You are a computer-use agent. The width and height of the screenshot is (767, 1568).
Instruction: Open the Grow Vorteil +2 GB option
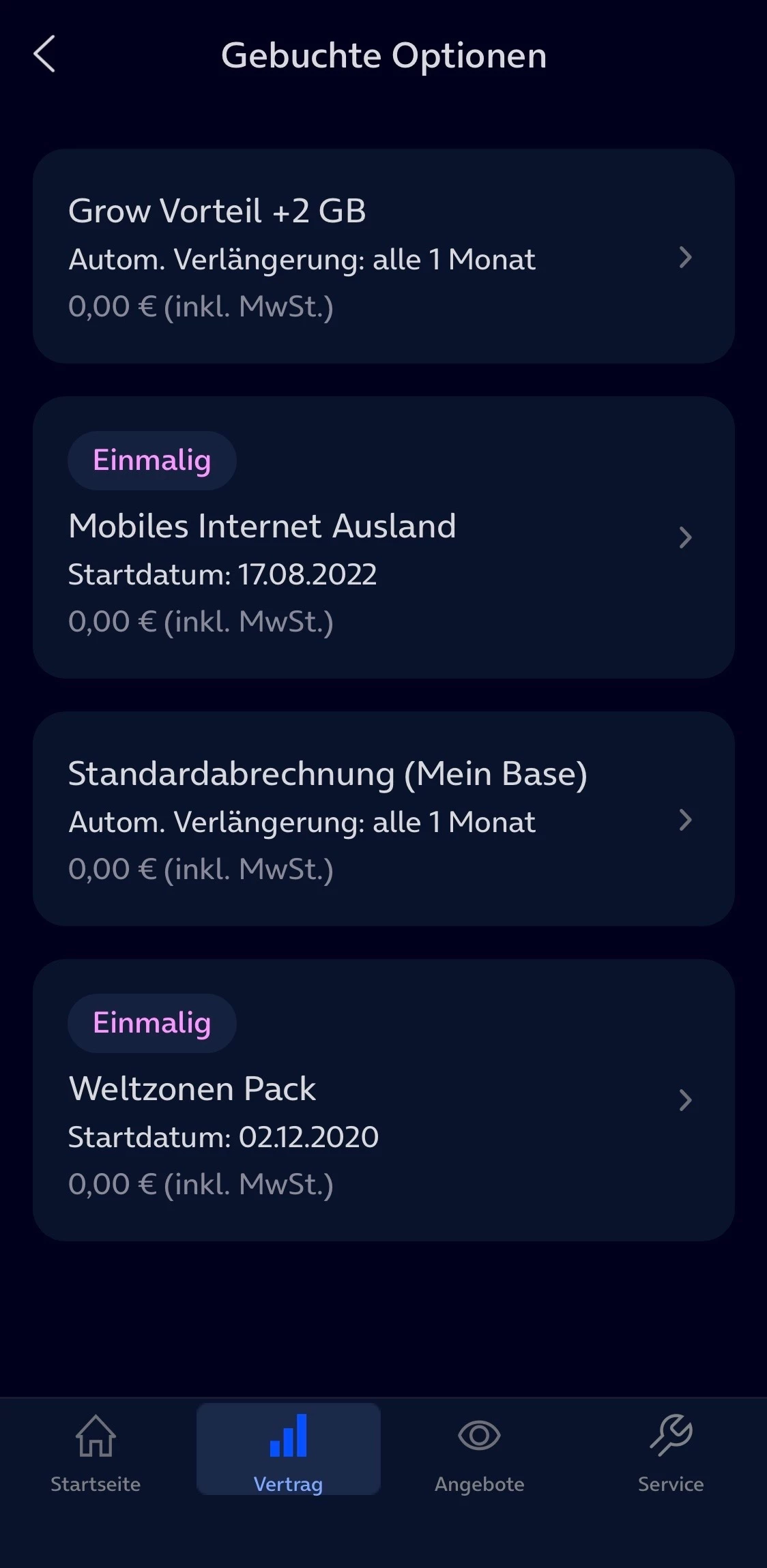pos(383,256)
